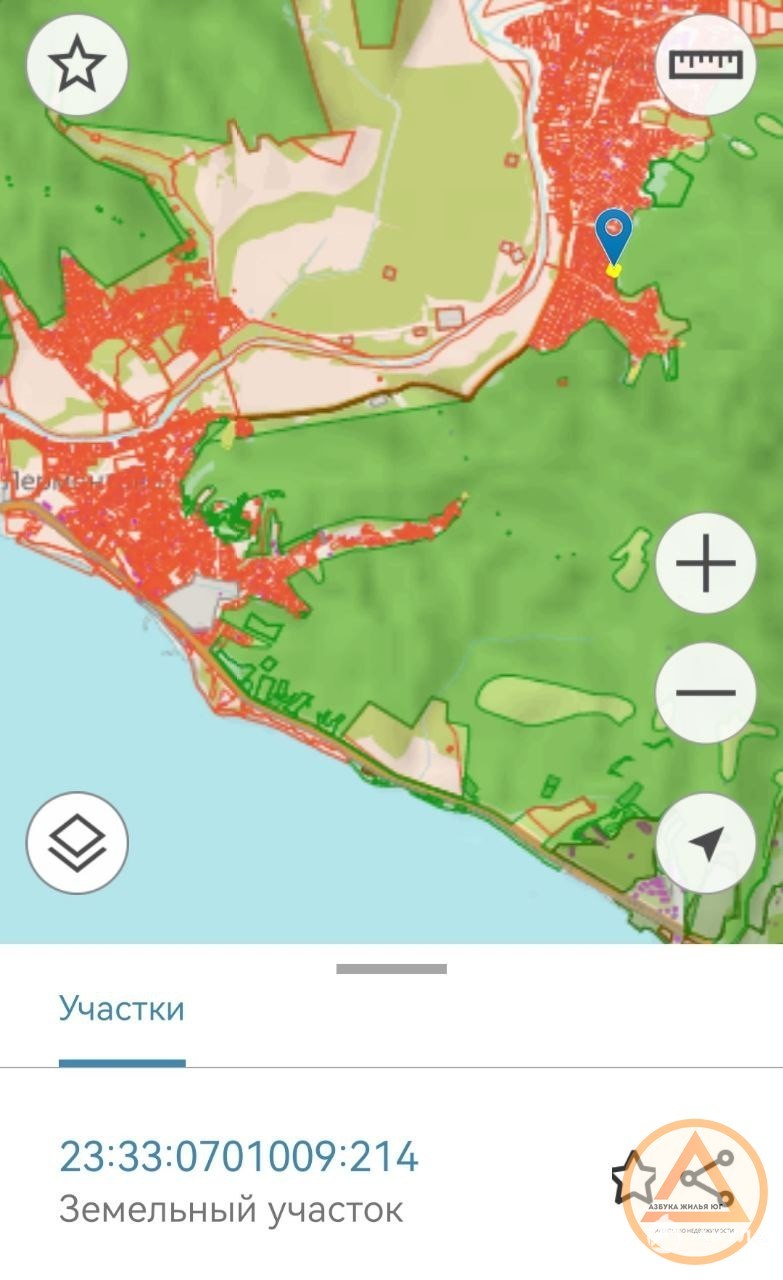Open the map layers selector
This screenshot has width=783, height=1280.
(77, 843)
